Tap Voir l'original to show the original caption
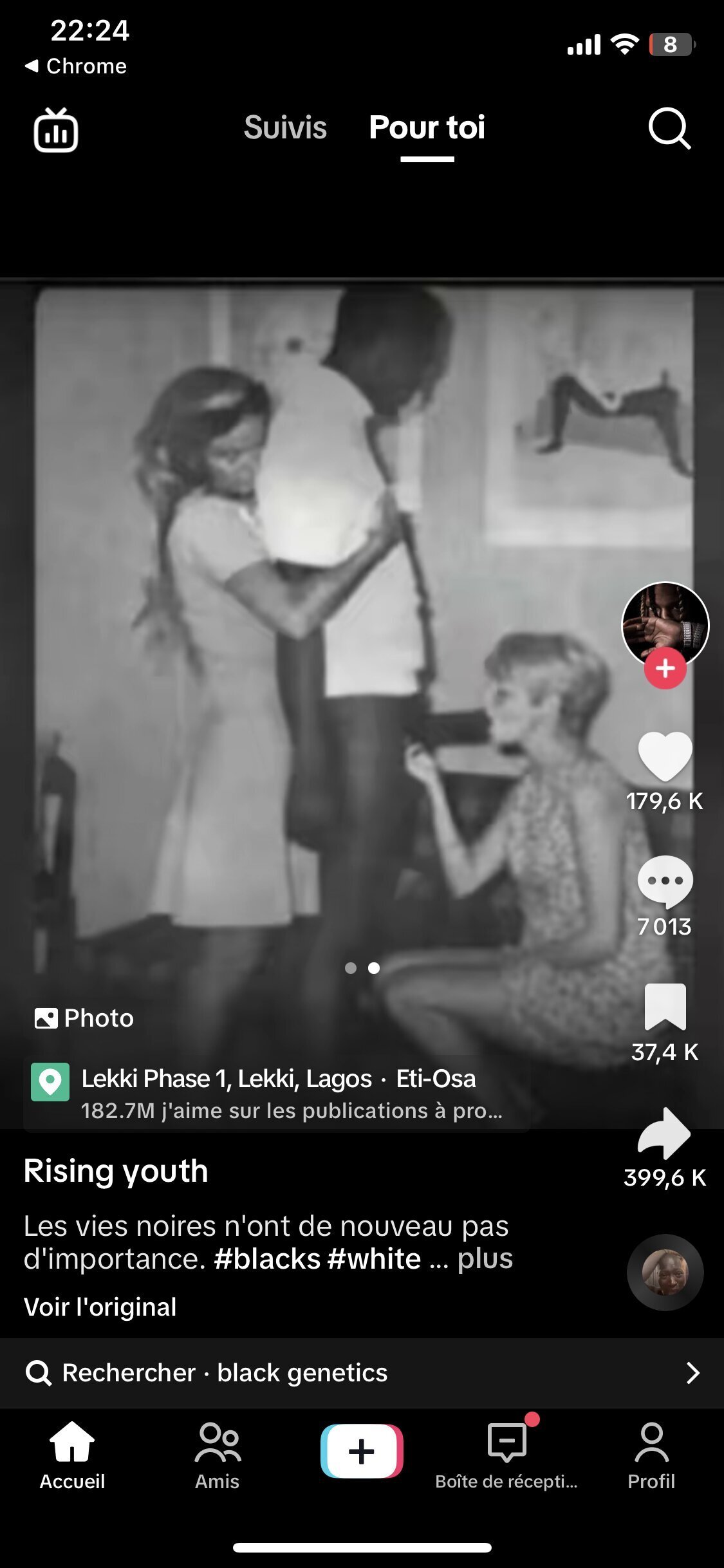The image size is (724, 1568). [x=100, y=1307]
